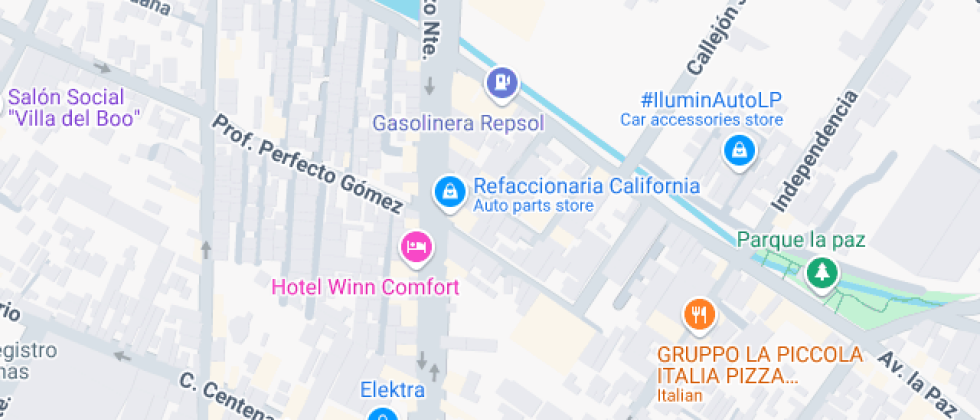Open the Gruppo La Piccola Italia Pizza pin
Image resolution: width=980 pixels, height=420 pixels.
[x=699, y=316]
